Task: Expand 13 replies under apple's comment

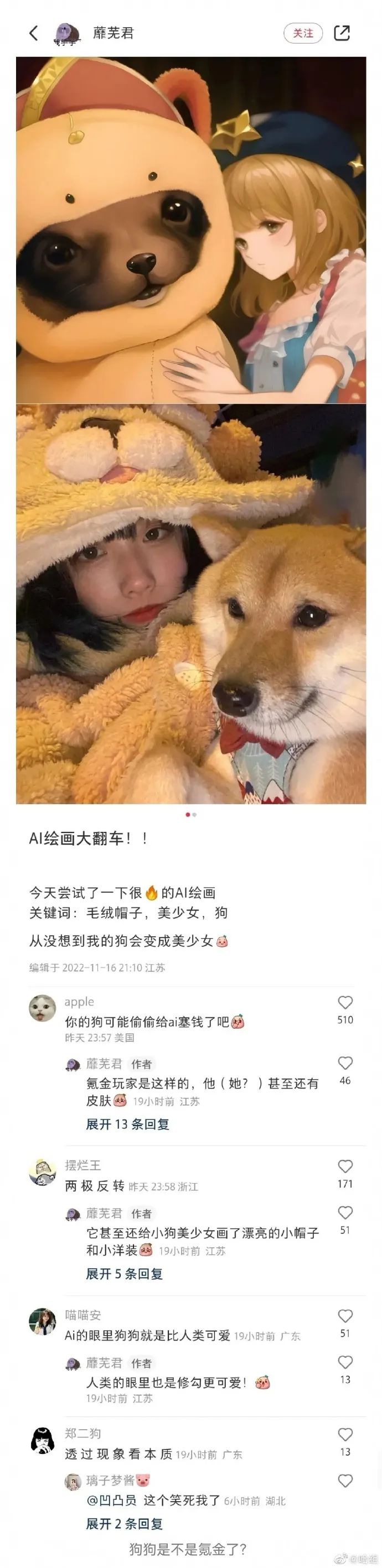Action: tap(127, 1124)
